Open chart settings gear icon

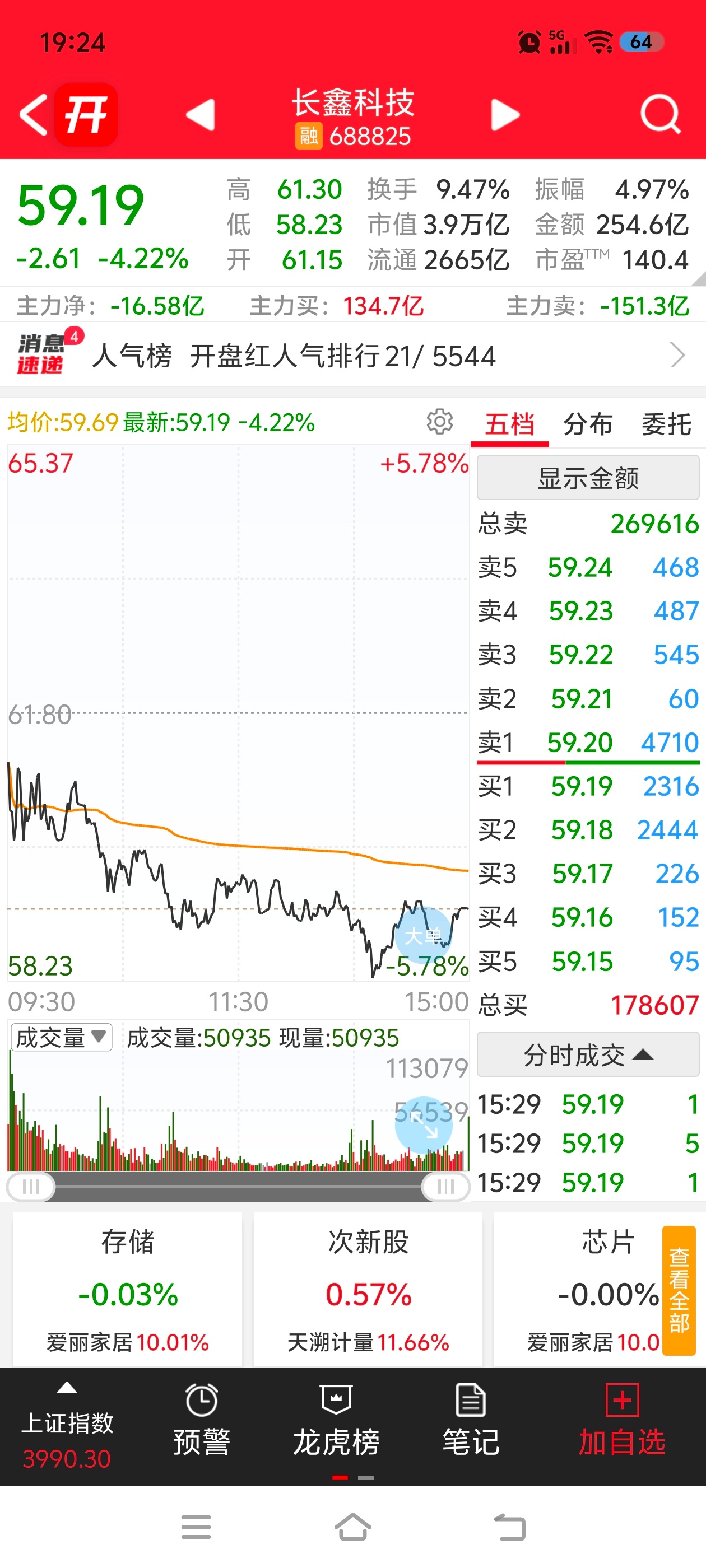(440, 422)
